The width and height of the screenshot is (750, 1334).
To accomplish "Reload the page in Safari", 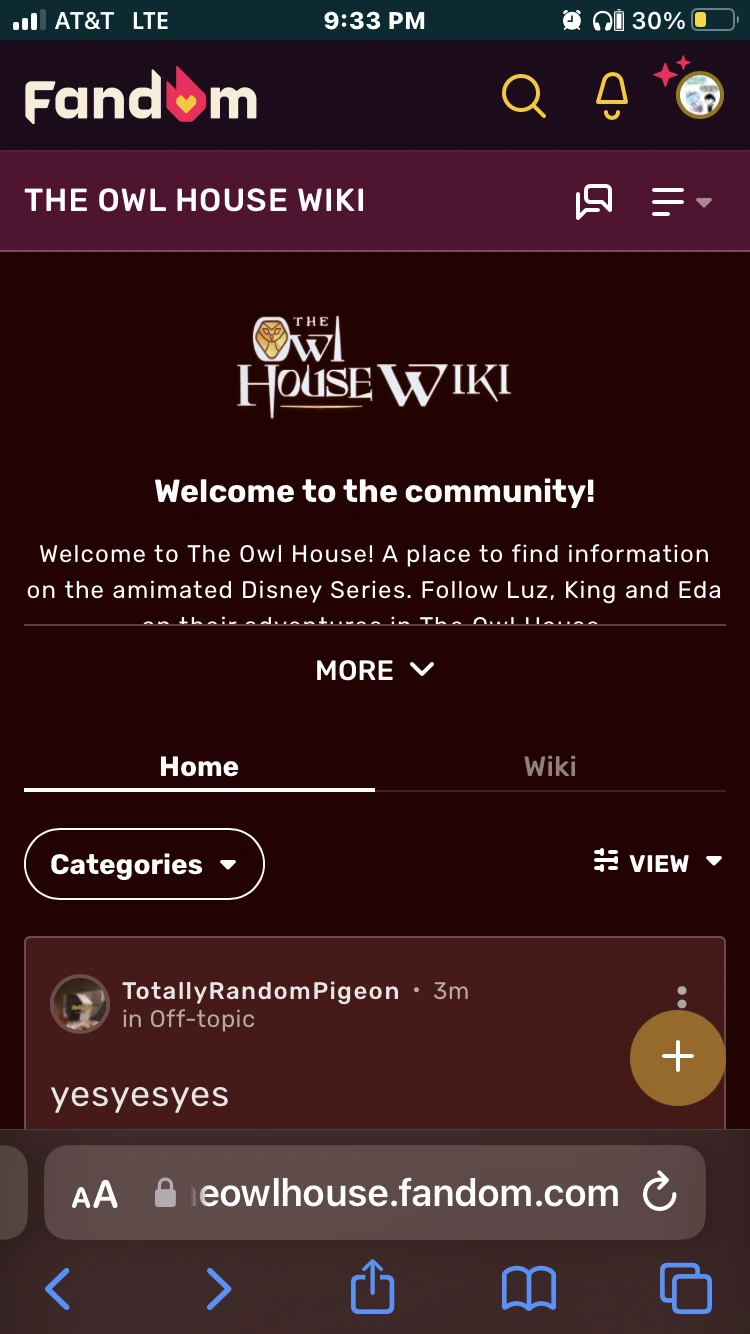I will point(659,1192).
